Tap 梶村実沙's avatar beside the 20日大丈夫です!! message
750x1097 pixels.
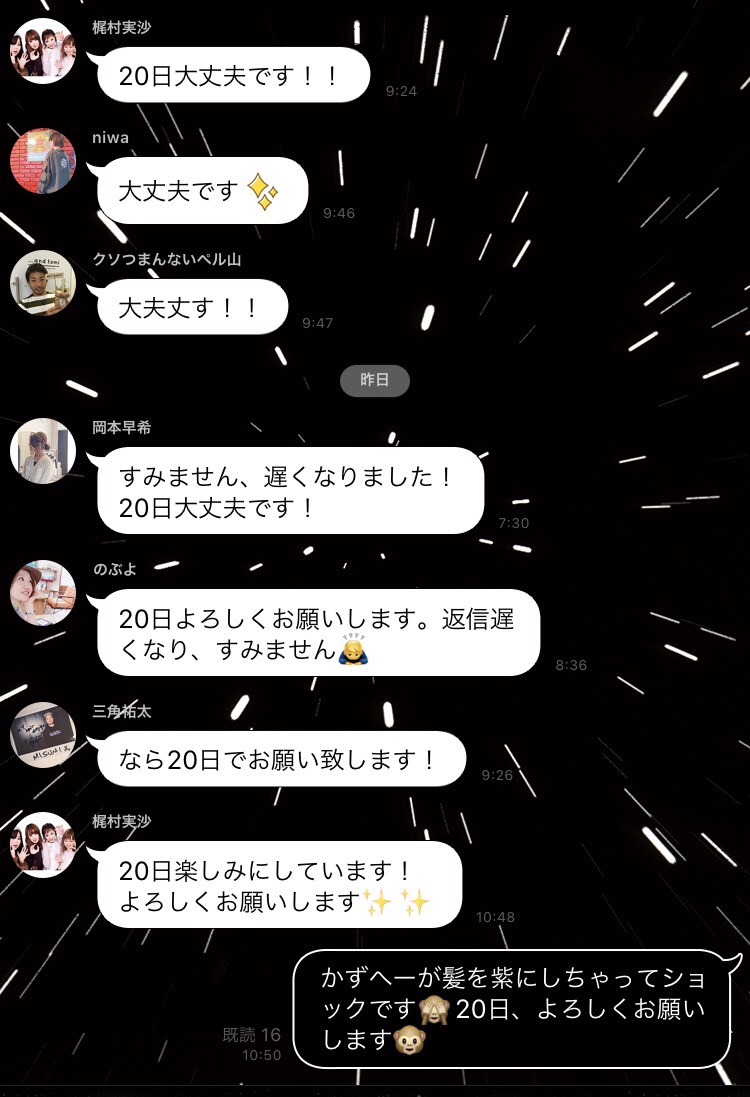click(x=43, y=51)
